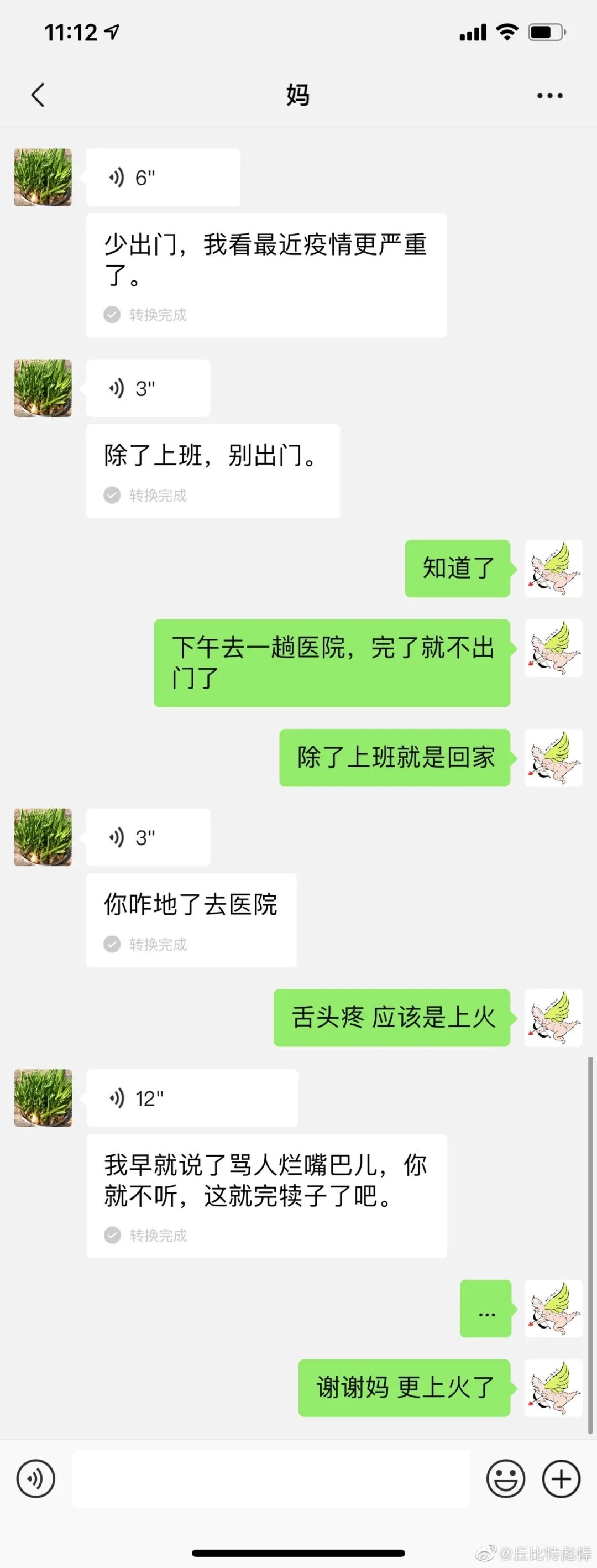The height and width of the screenshot is (1568, 597).
Task: Tap the chat title 妈 at the top
Action: coord(297,95)
